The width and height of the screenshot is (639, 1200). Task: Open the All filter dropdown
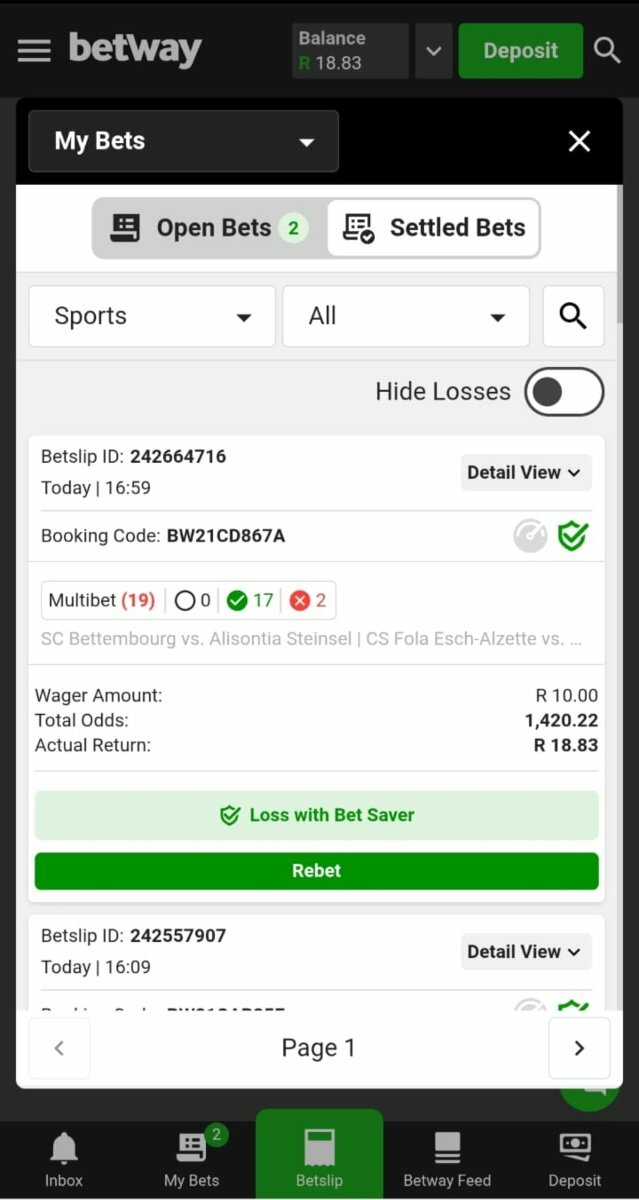pos(406,316)
